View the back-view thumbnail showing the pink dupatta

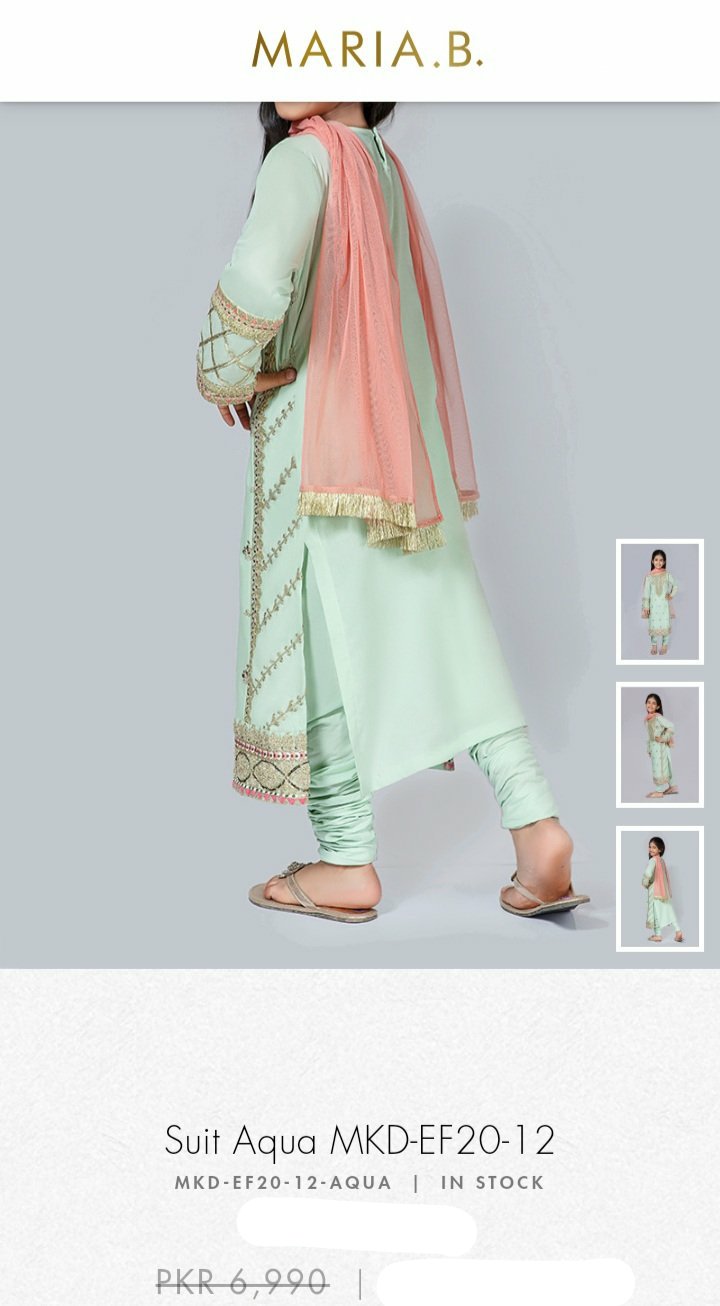[x=659, y=888]
